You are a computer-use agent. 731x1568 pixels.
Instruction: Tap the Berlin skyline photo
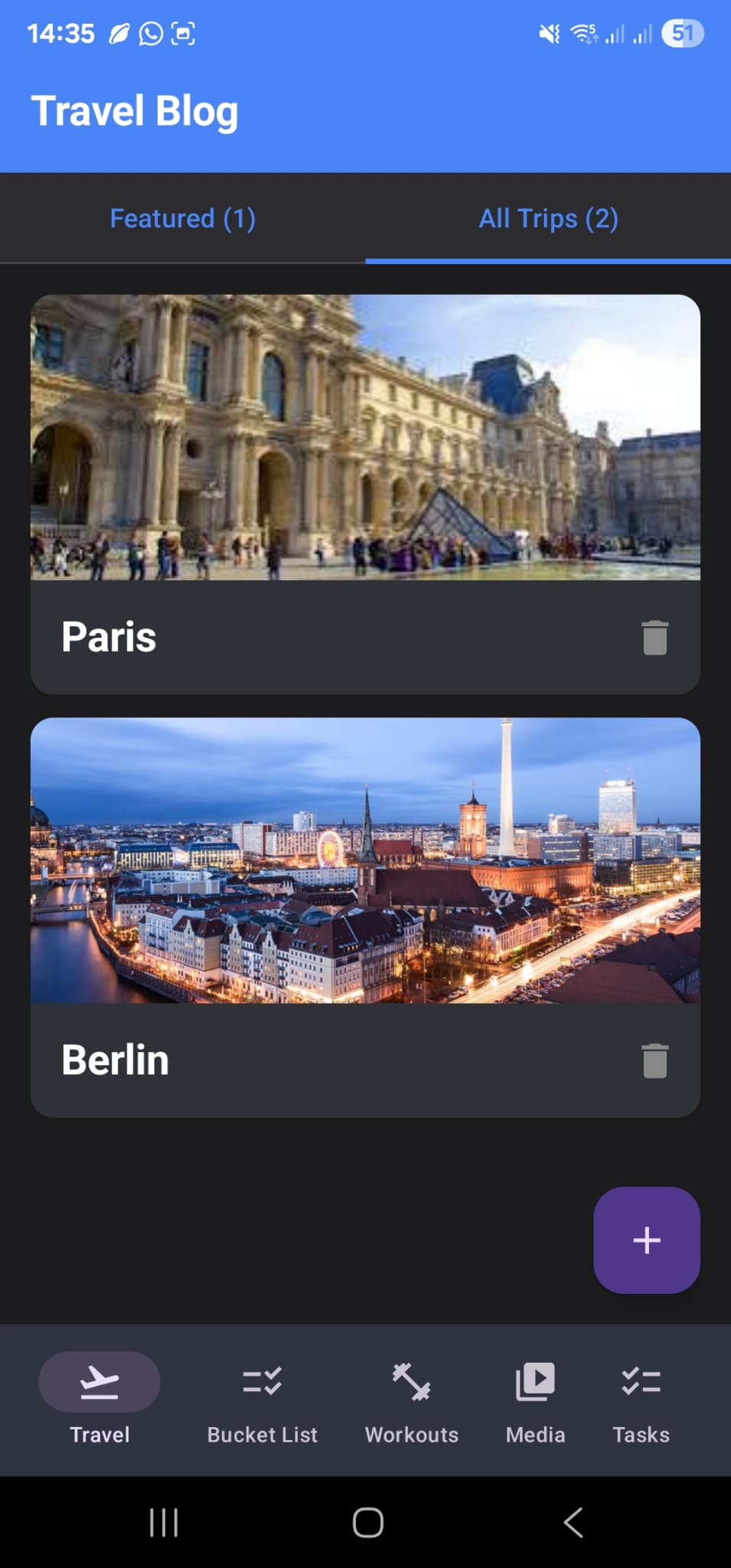click(365, 861)
